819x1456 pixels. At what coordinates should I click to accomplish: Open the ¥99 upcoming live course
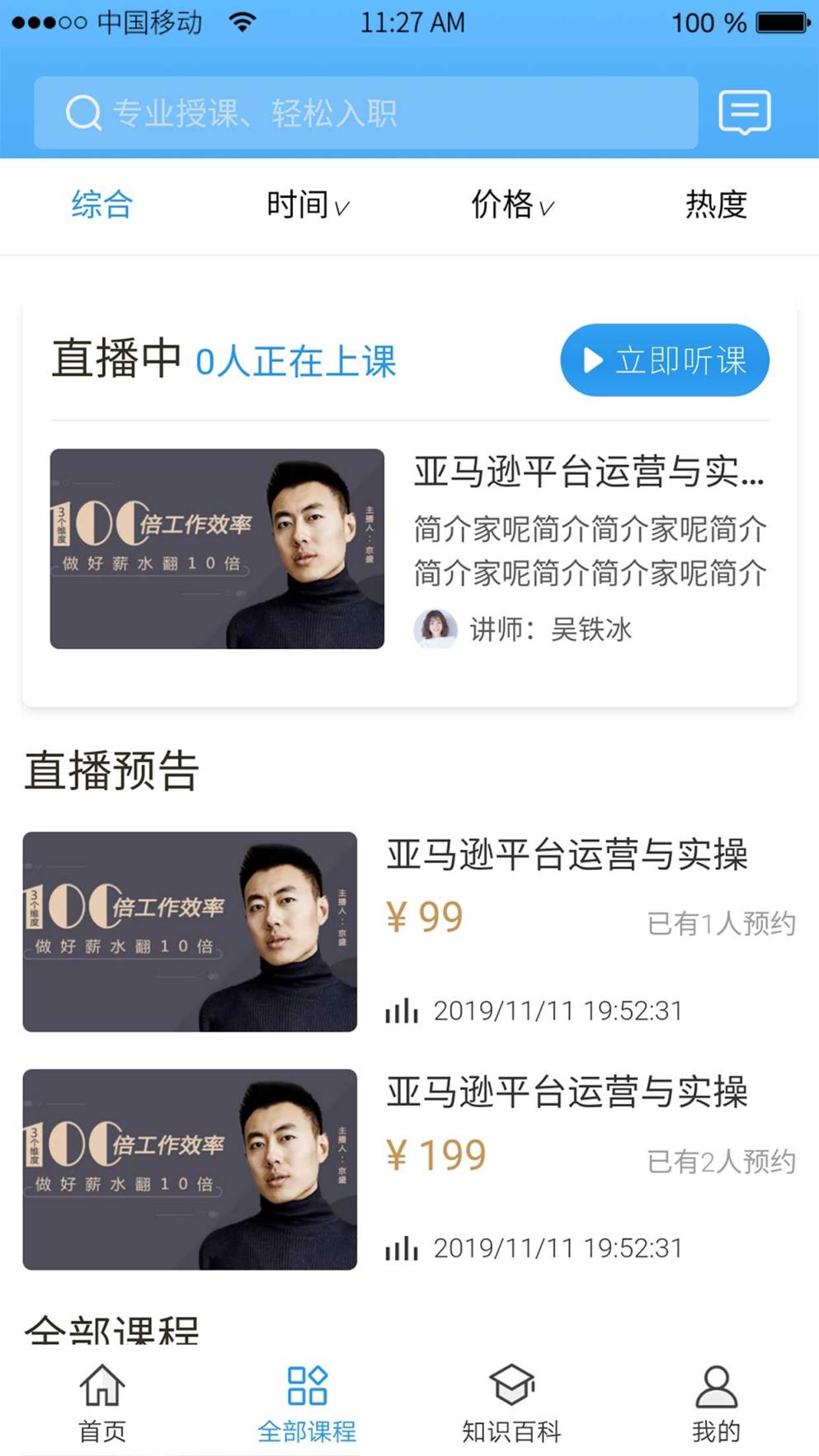pyautogui.click(x=409, y=932)
